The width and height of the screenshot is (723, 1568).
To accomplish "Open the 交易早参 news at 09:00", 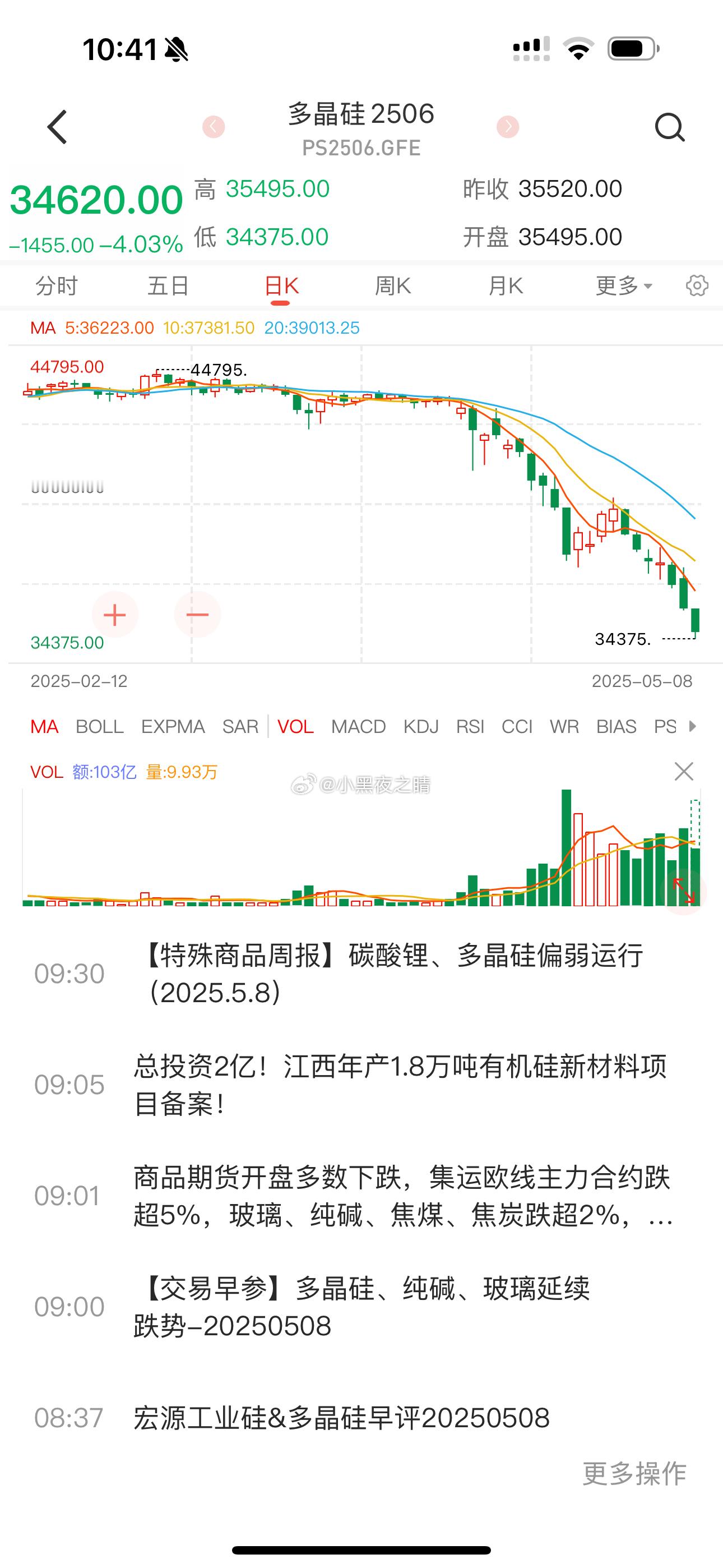I will [x=361, y=1307].
